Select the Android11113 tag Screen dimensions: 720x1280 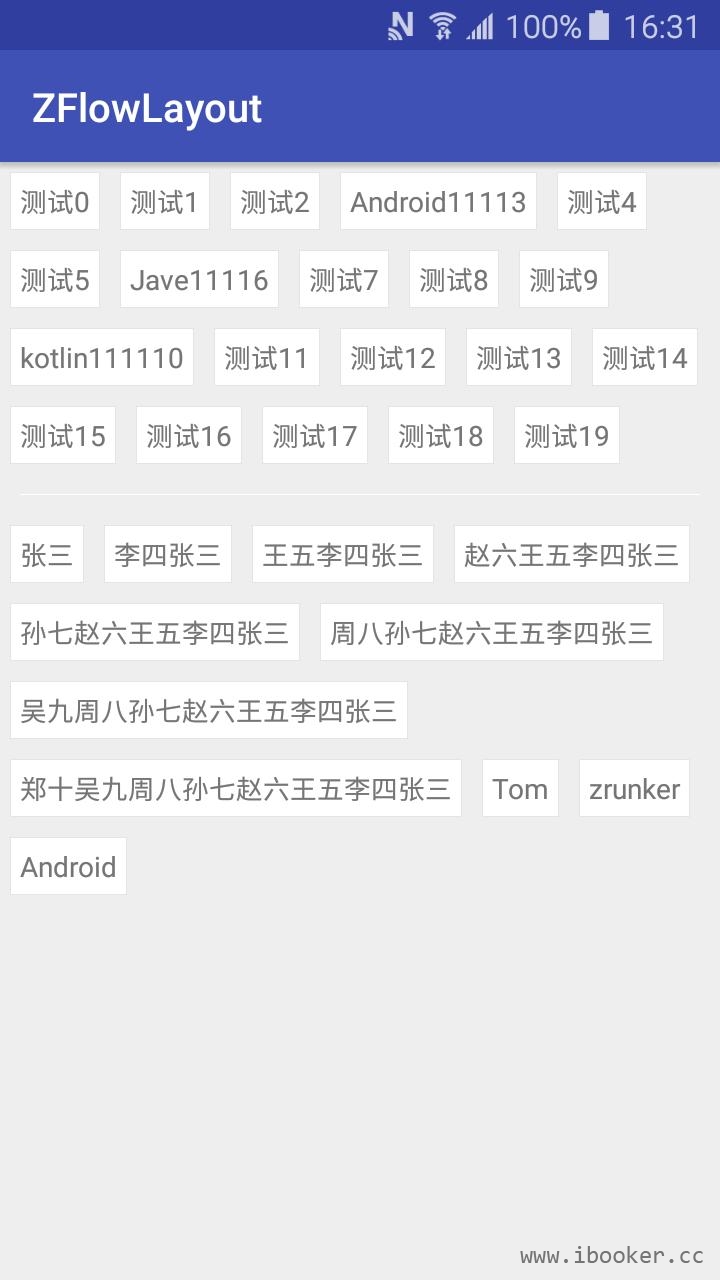click(x=437, y=201)
